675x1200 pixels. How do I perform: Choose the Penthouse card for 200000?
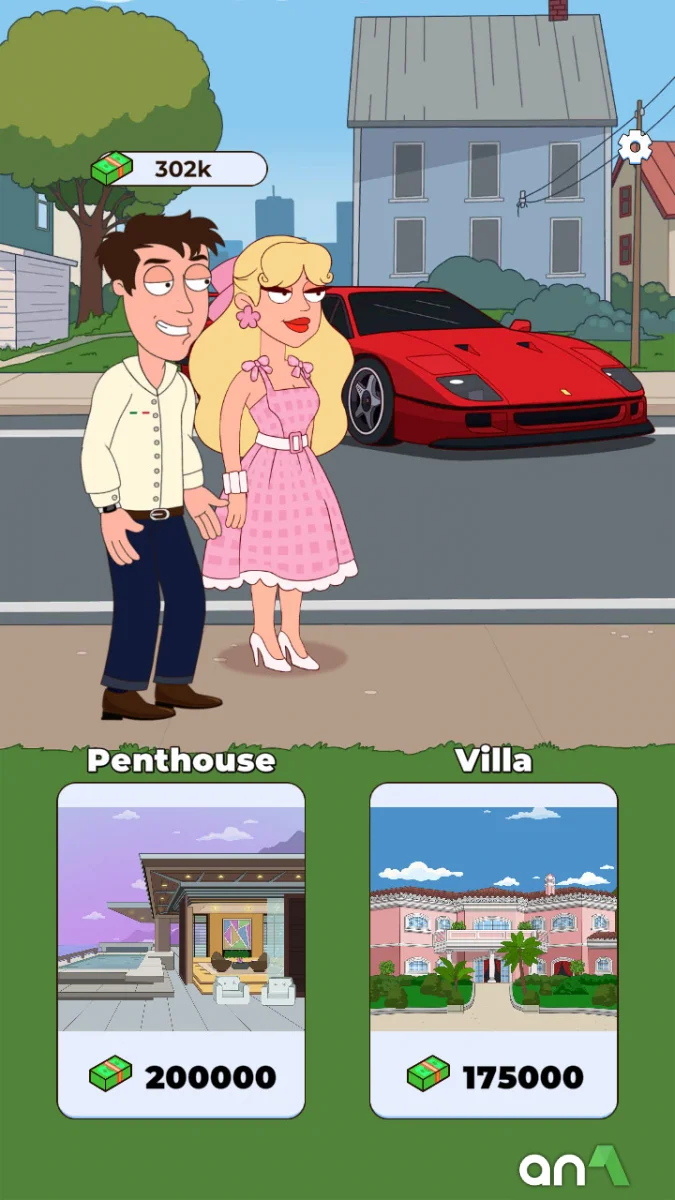[181, 950]
